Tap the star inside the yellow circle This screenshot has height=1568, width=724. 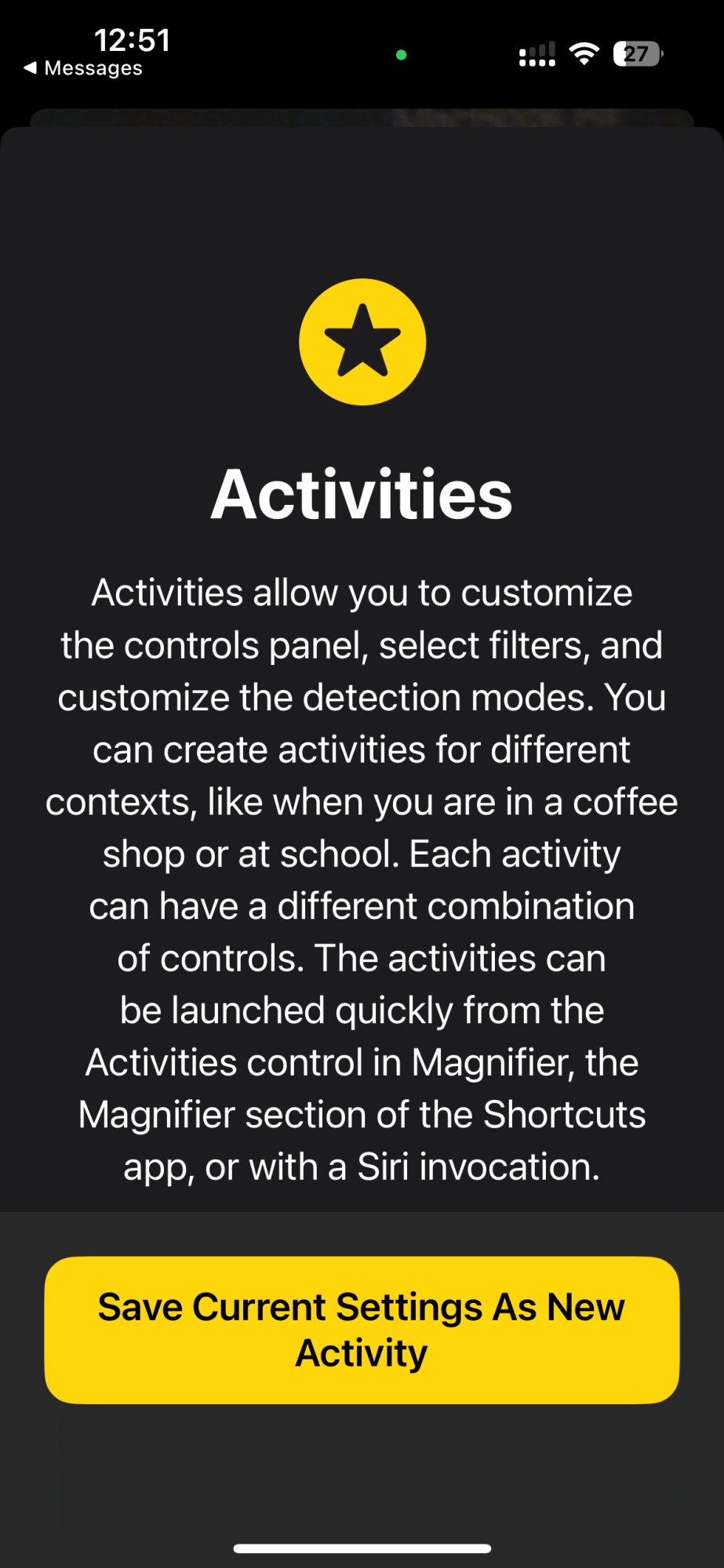(x=362, y=341)
